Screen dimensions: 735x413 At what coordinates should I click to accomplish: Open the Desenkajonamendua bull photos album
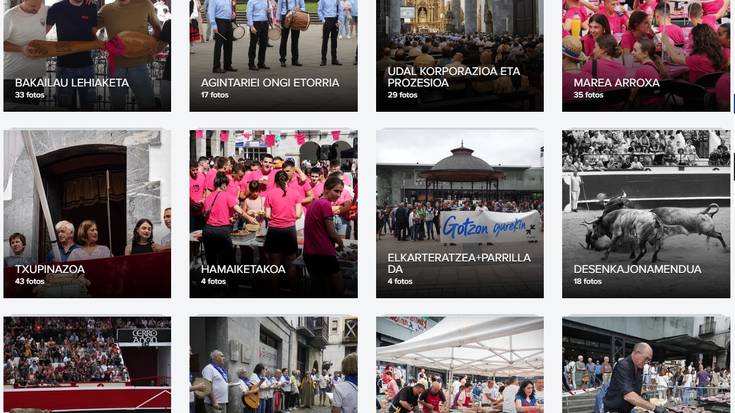[x=645, y=213]
